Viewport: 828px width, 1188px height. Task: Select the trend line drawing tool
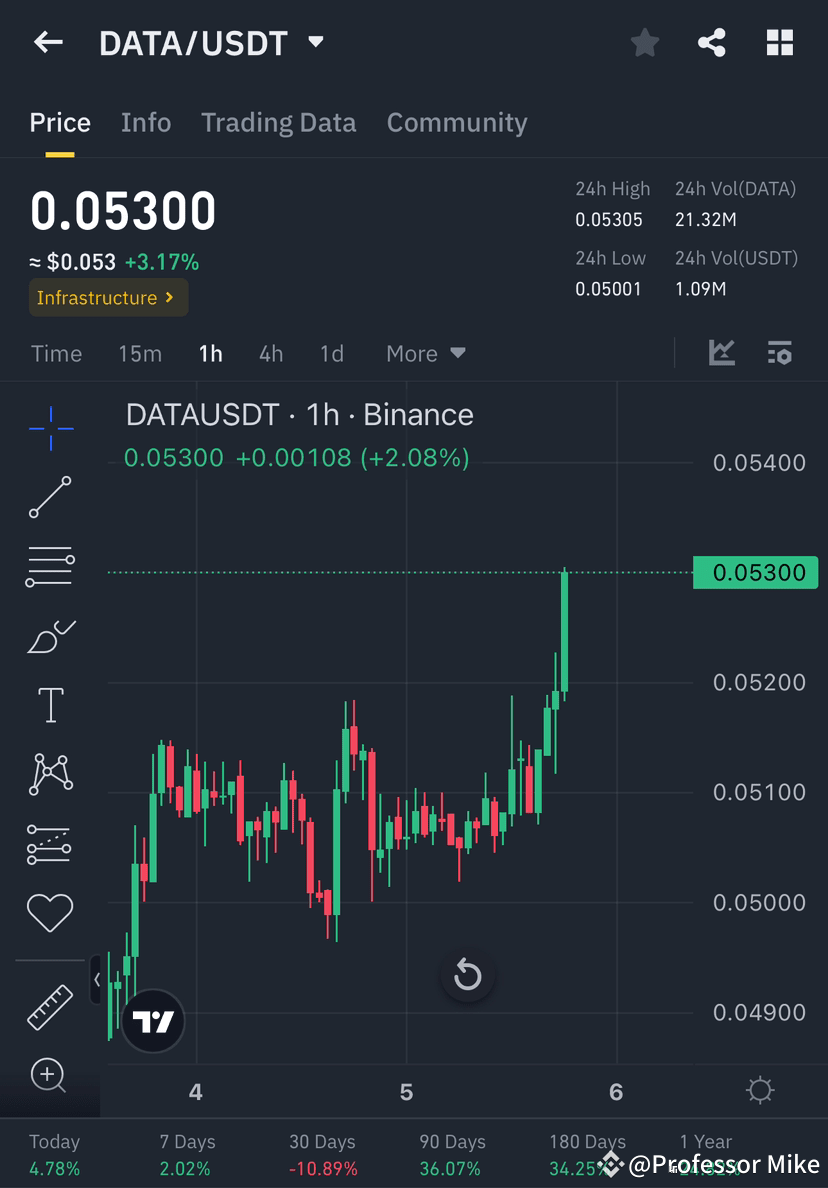point(50,497)
